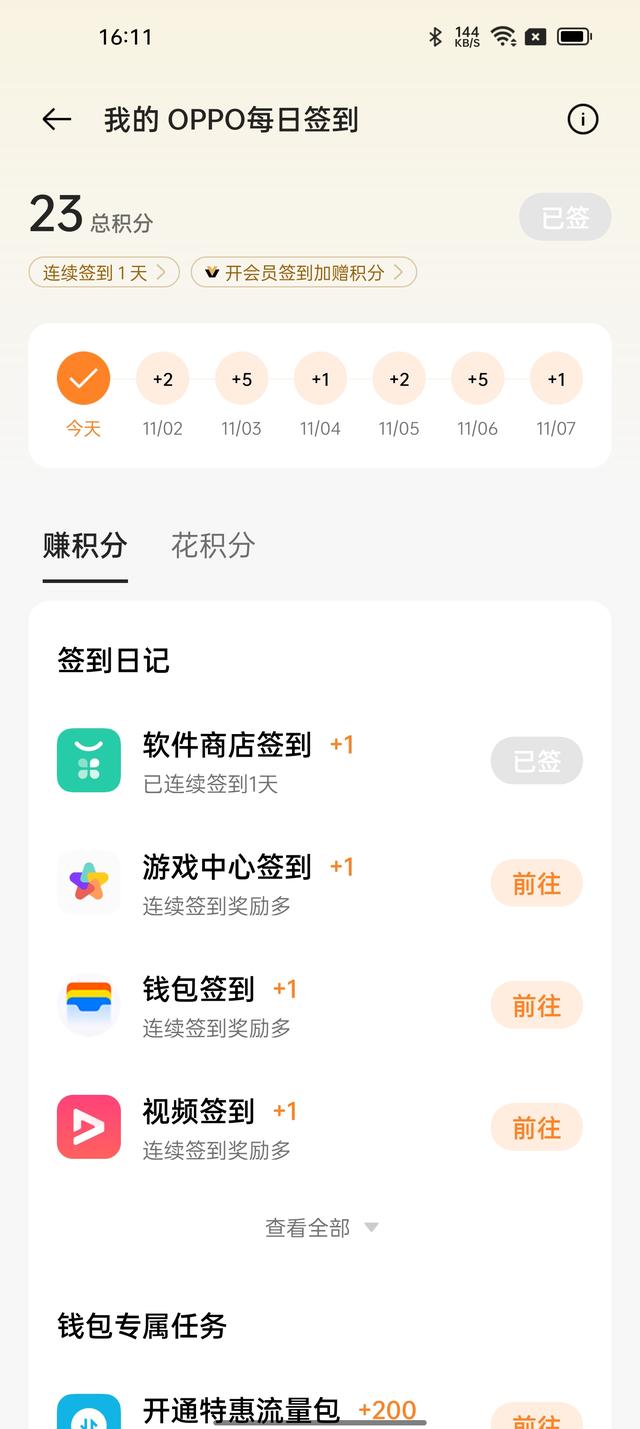640x1429 pixels.
Task: Tap 前往 for 游戏中心签到
Action: click(x=536, y=884)
